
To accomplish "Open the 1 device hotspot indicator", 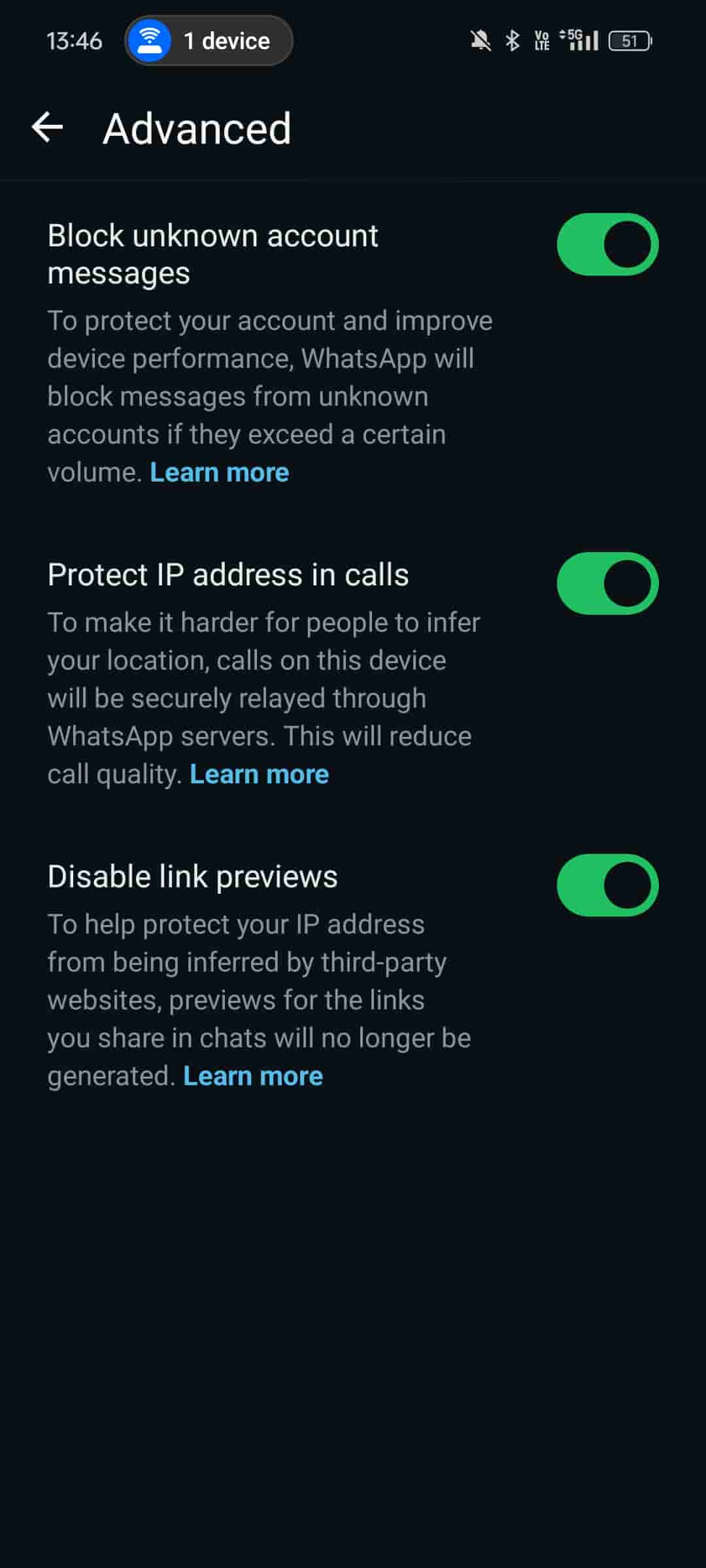I will 209,41.
